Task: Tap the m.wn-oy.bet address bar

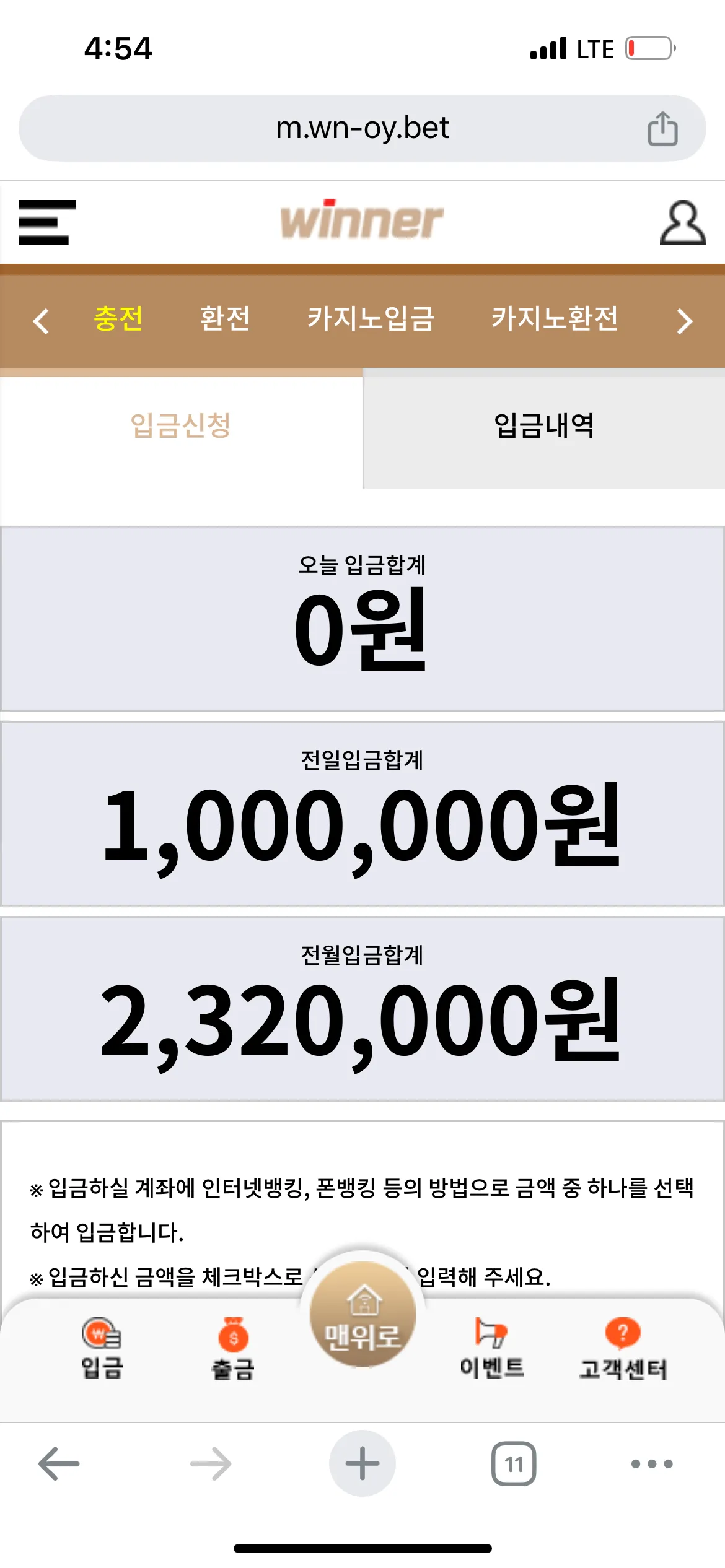Action: (362, 128)
